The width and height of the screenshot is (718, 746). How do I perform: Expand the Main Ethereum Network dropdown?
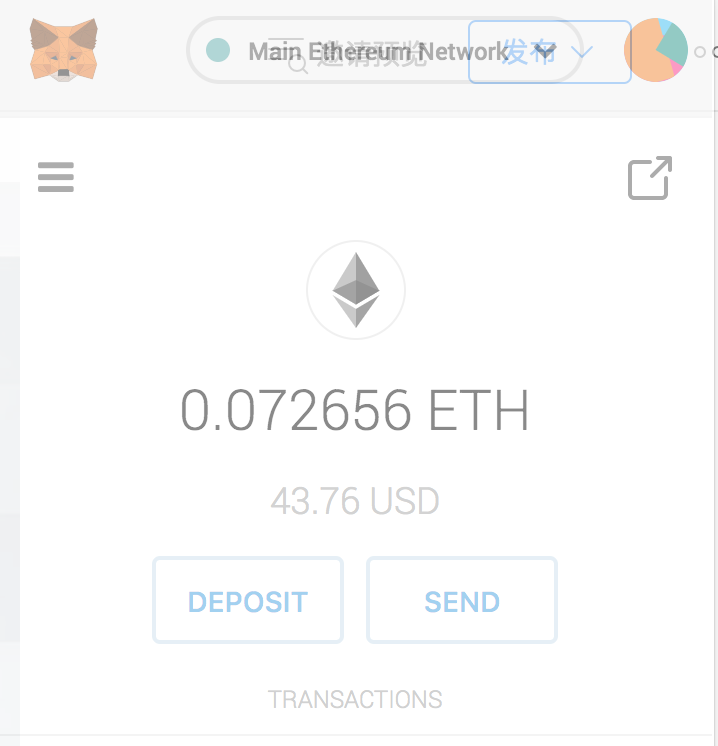click(x=384, y=50)
